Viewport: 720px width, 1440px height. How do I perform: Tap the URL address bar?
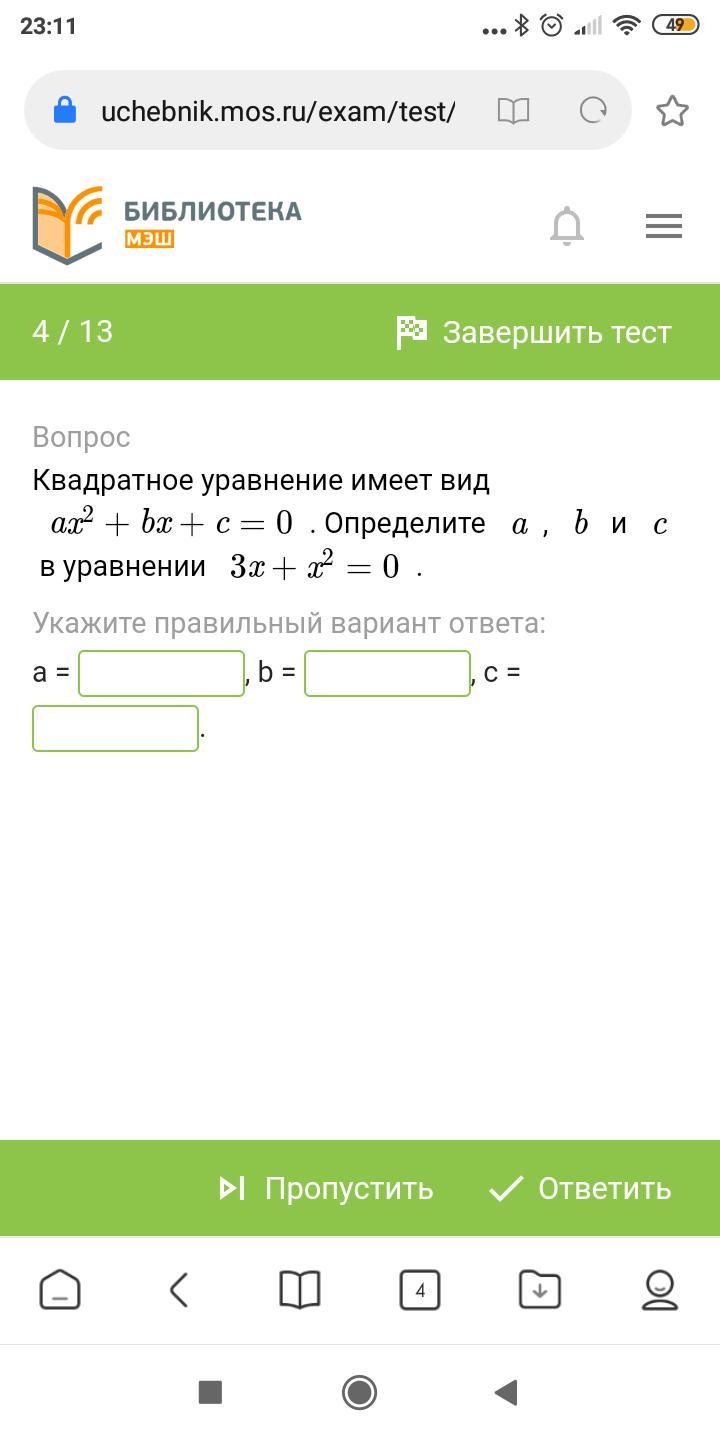[278, 111]
